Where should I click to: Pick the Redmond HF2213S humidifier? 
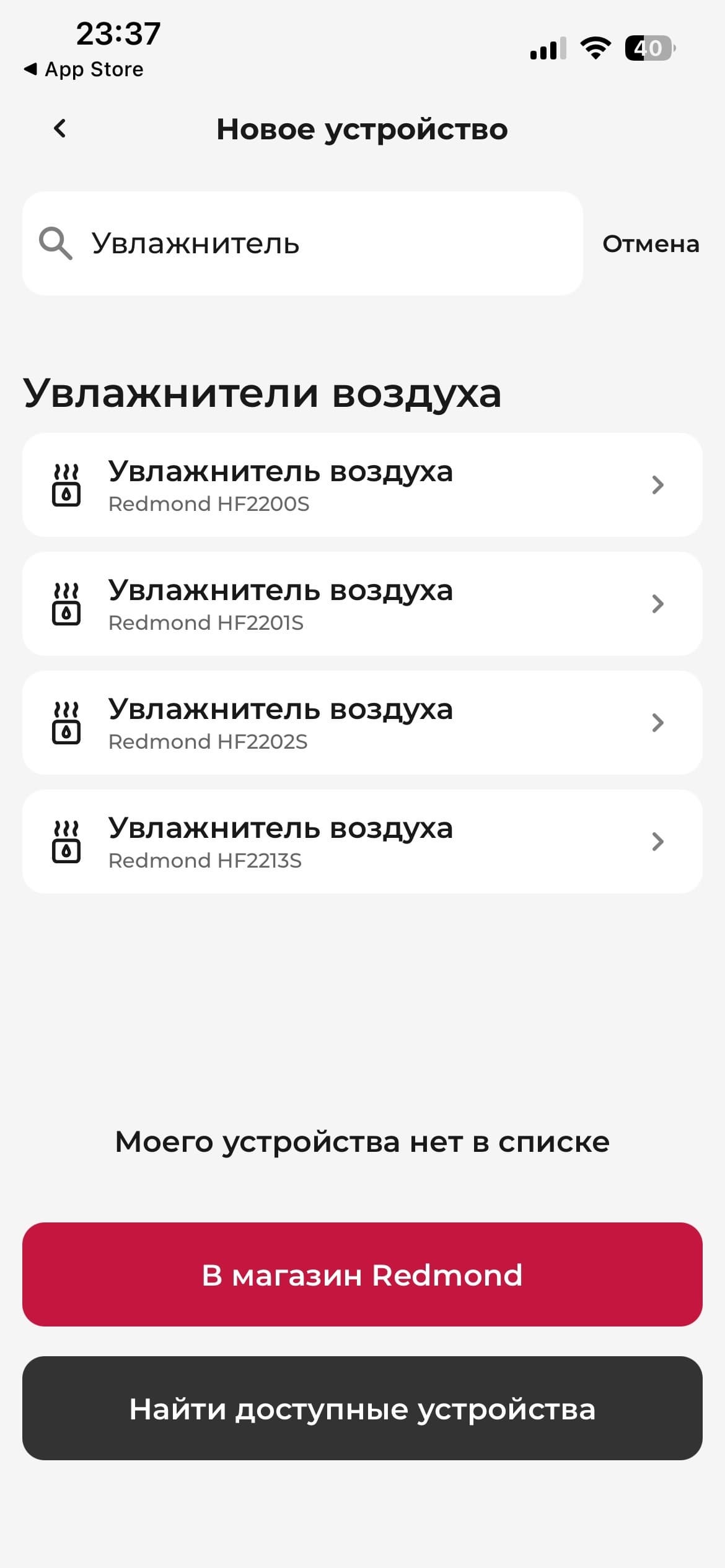click(362, 842)
